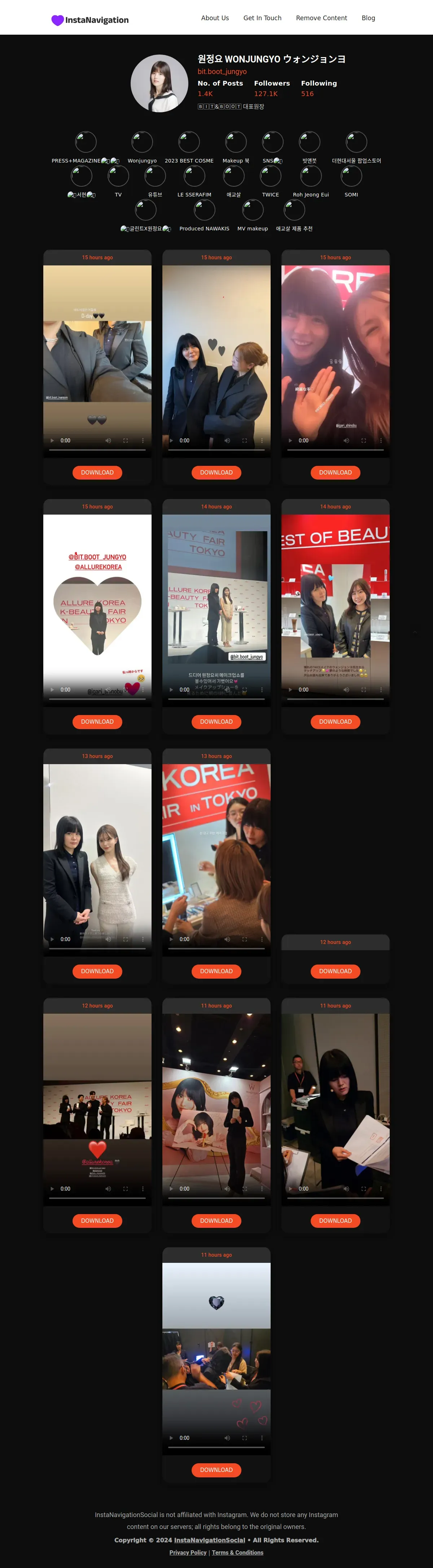Open the MV makeup highlight

click(252, 211)
